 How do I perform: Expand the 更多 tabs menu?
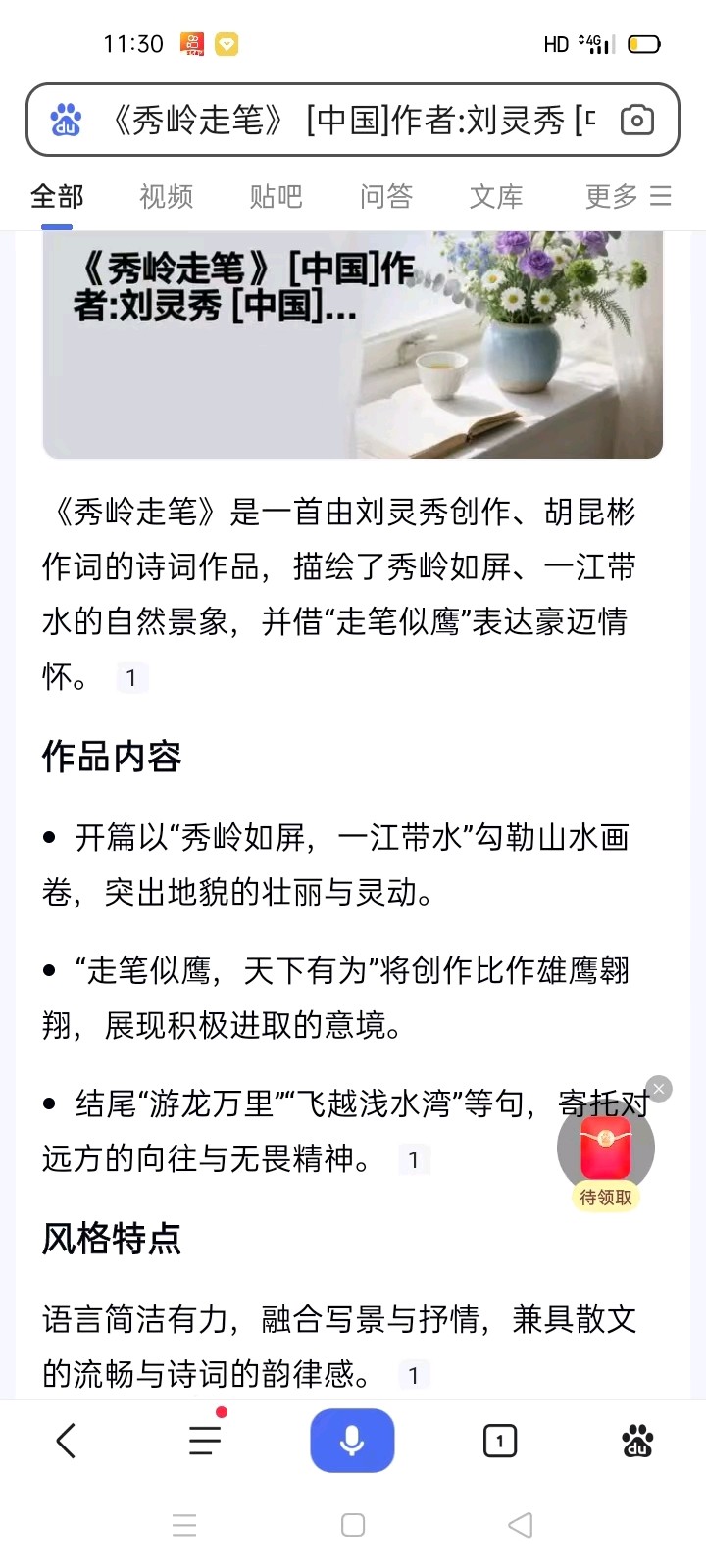[x=628, y=196]
